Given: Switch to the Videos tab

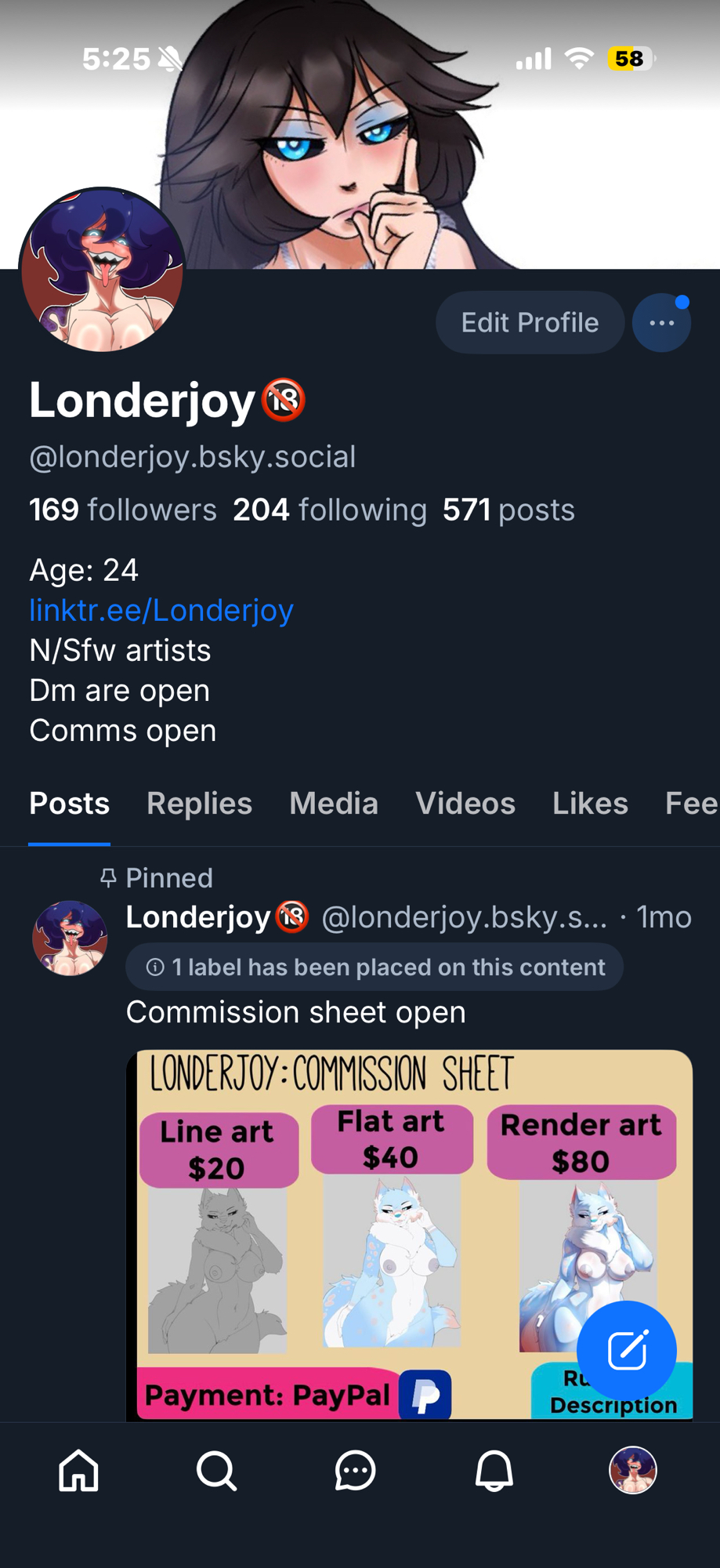Looking at the screenshot, I should pos(465,804).
